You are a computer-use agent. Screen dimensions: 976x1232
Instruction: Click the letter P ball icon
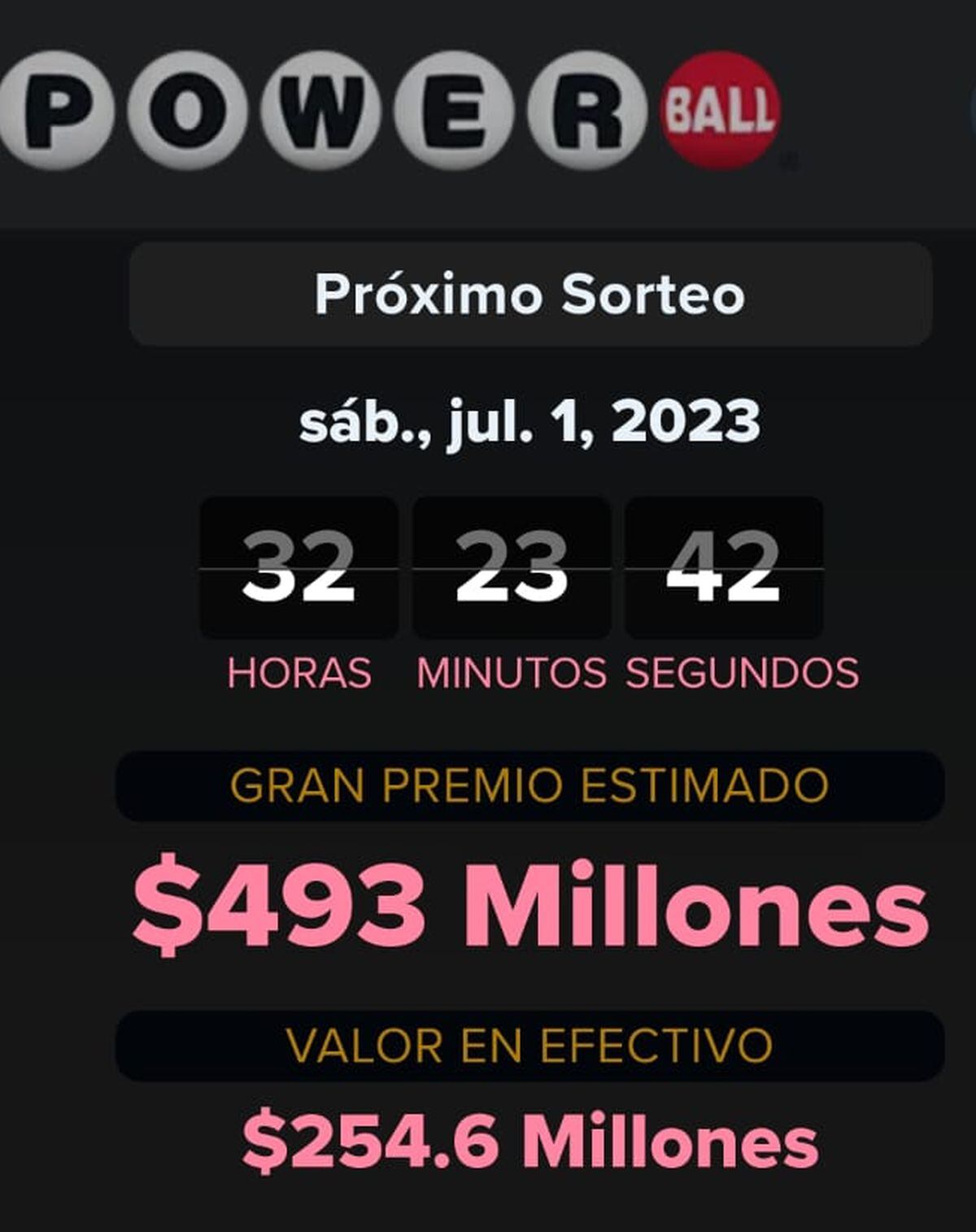point(59,110)
